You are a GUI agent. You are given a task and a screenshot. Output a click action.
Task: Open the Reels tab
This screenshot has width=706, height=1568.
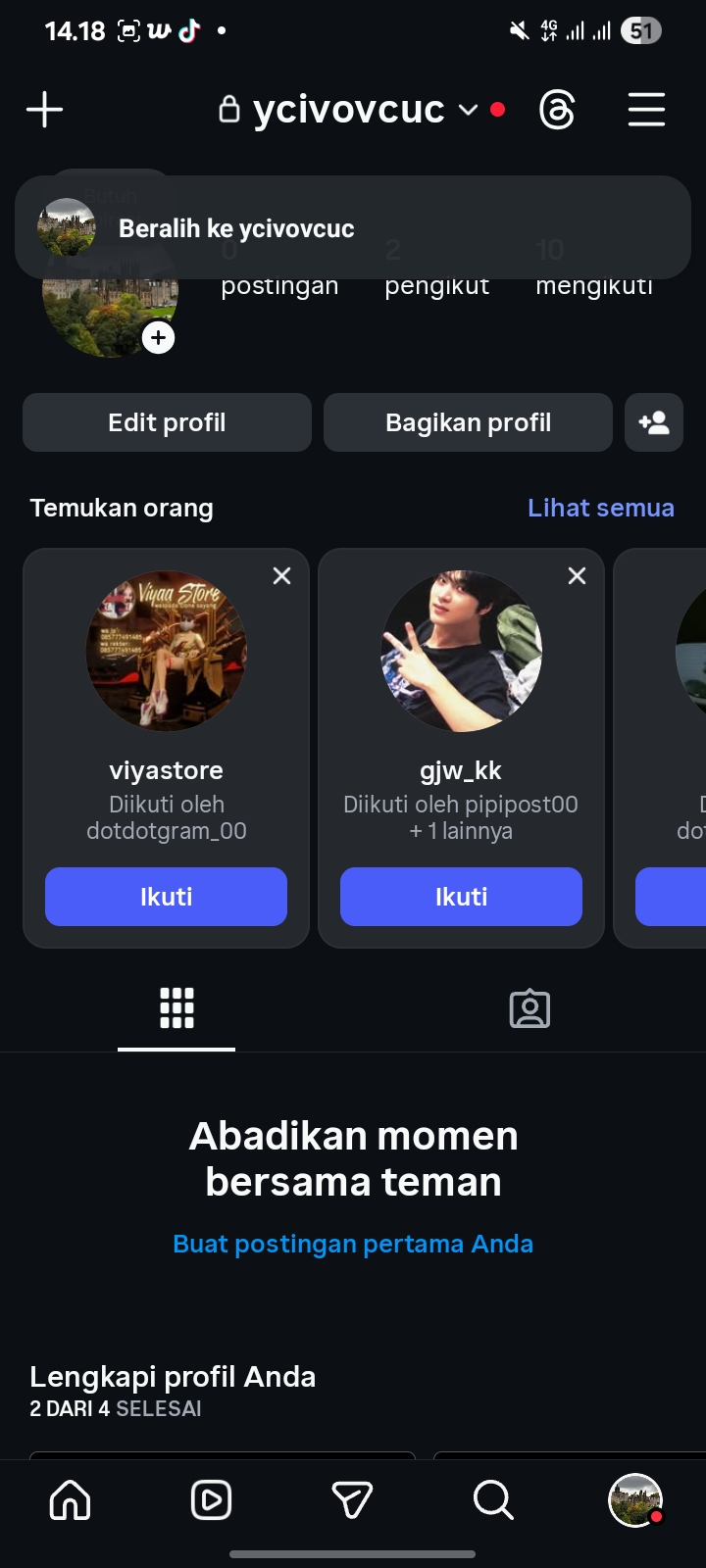tap(211, 1499)
